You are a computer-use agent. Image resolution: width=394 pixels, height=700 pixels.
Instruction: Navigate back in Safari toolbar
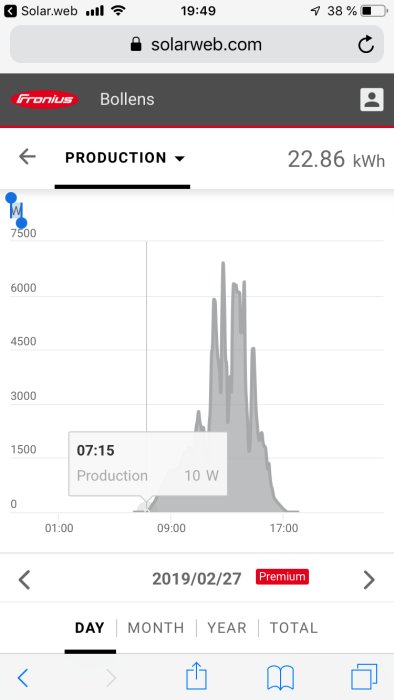[23, 678]
